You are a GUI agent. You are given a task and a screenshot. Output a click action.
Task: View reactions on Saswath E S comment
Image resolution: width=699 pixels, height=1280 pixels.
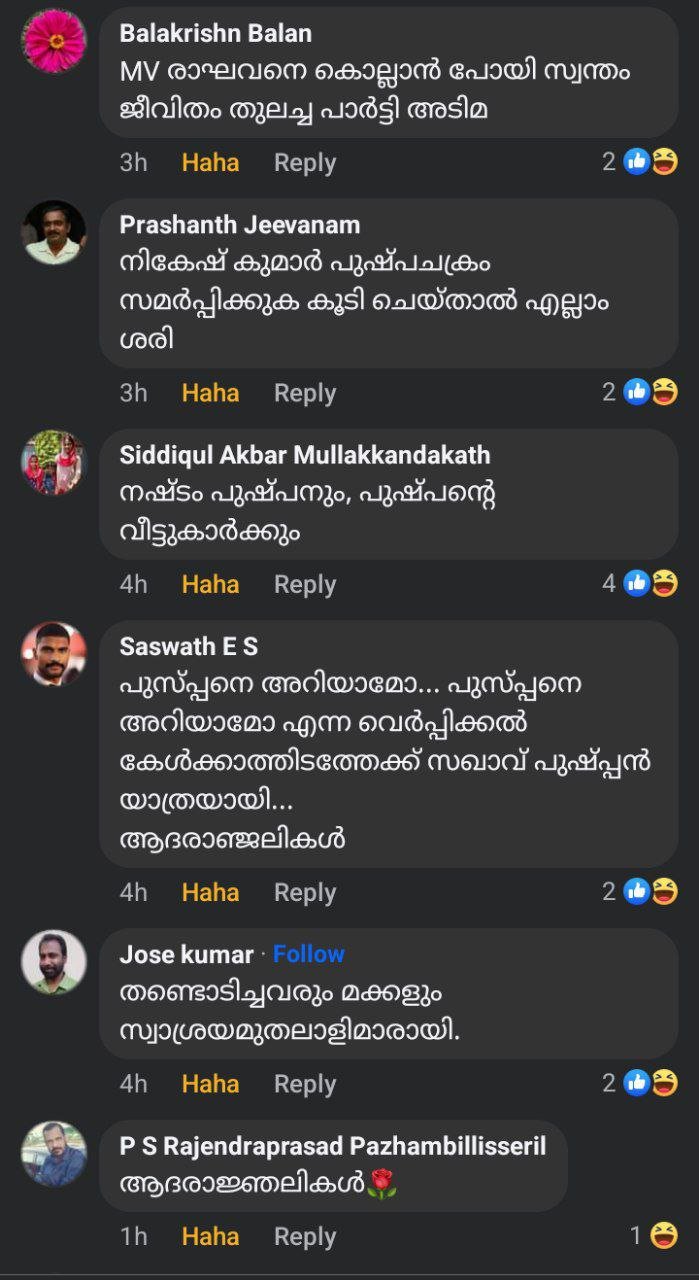click(640, 892)
